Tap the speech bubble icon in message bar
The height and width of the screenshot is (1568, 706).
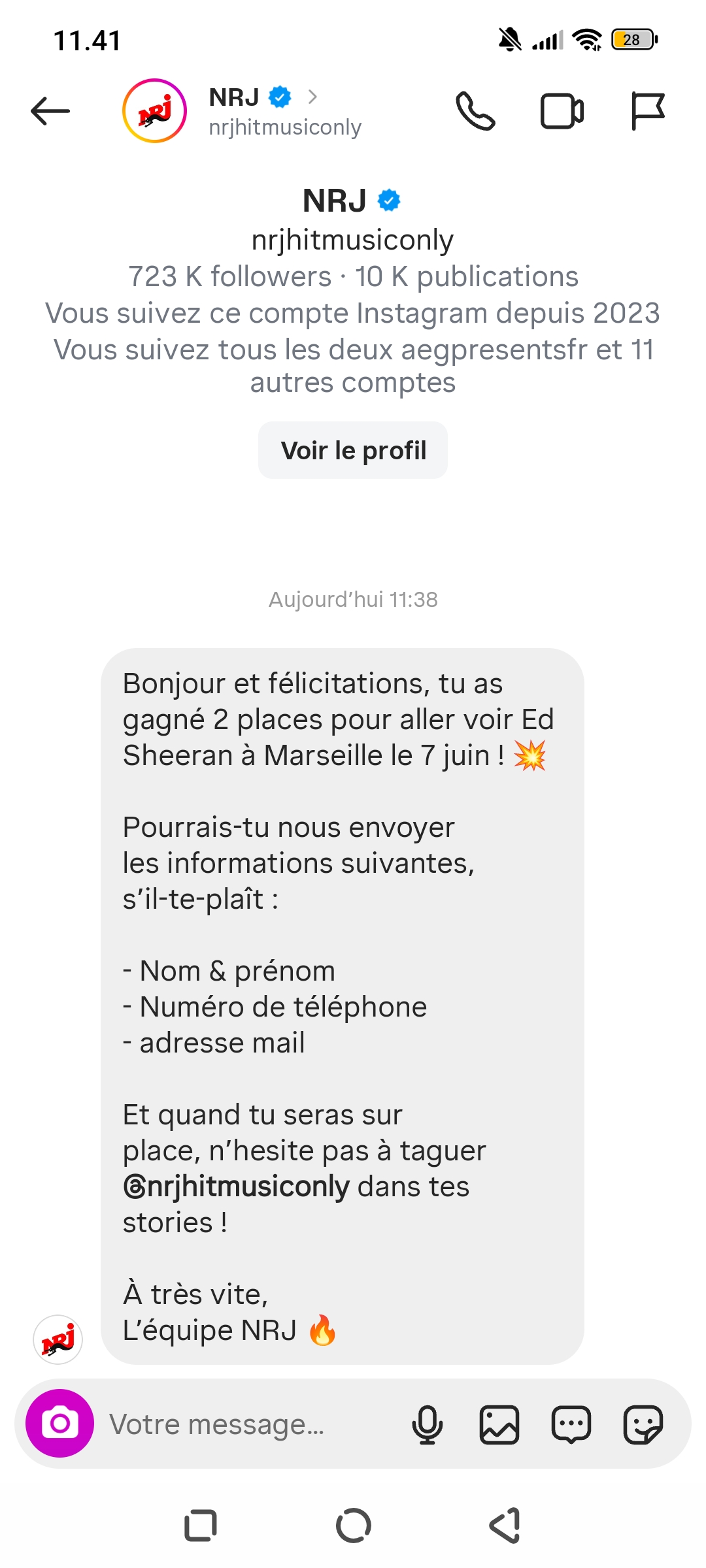coord(571,1424)
